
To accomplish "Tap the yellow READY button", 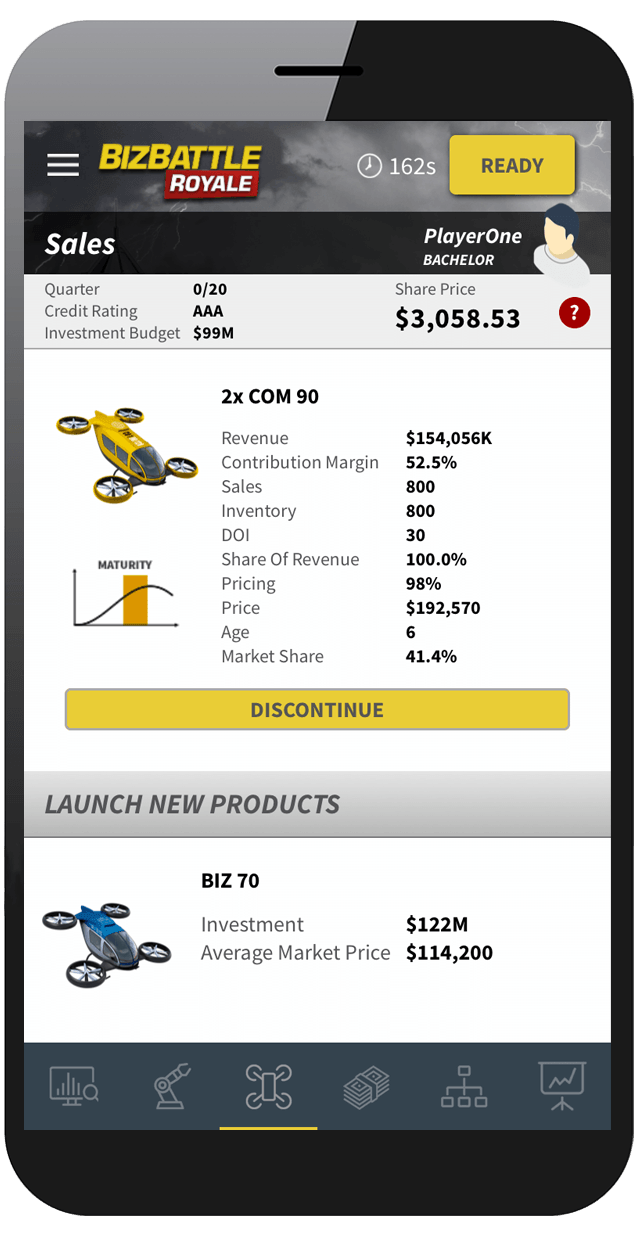I will point(512,165).
